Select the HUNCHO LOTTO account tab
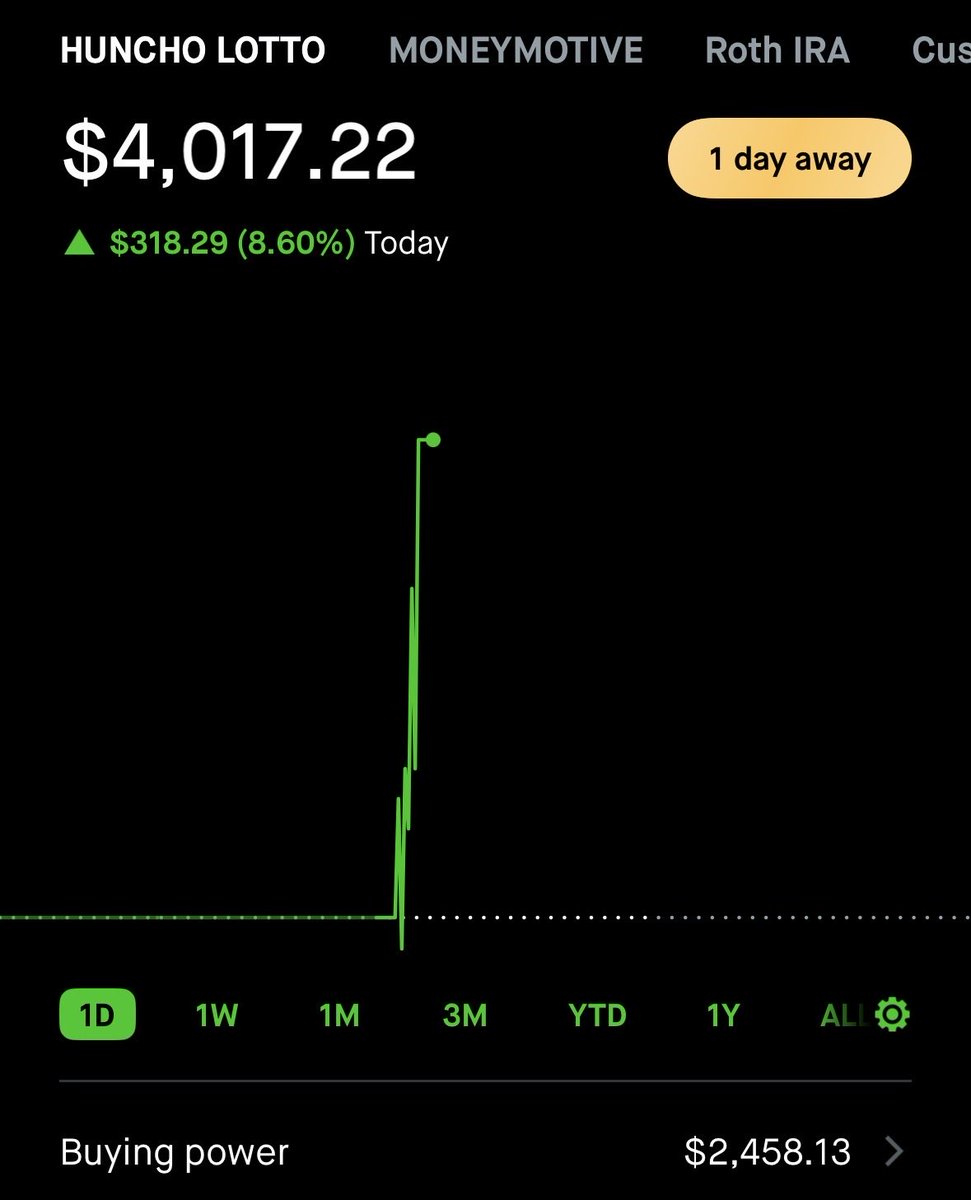Screen dimensions: 971x1200 (x=193, y=50)
